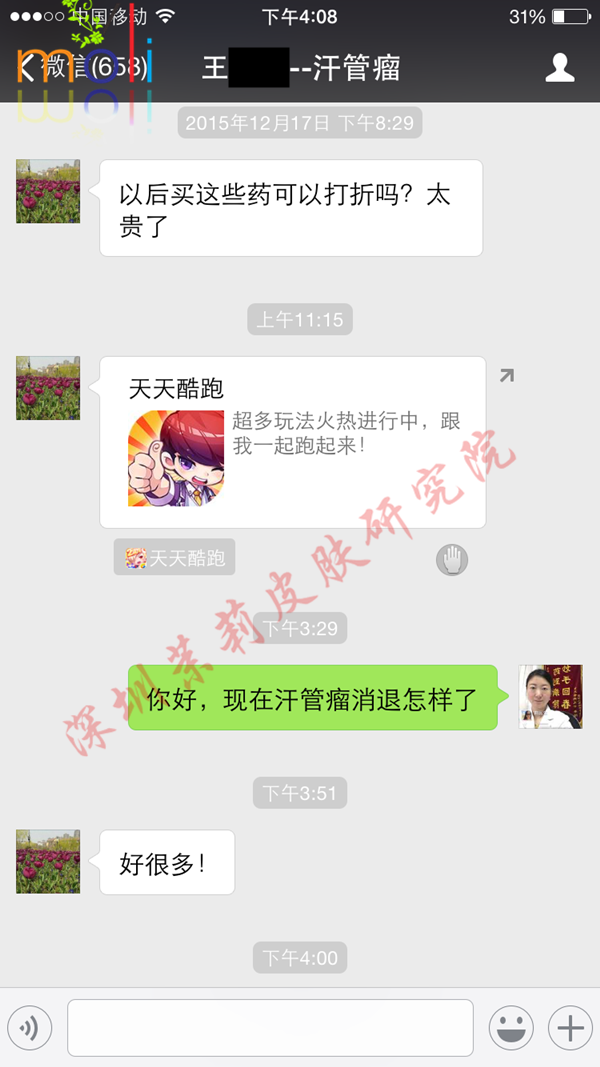
Task: Tap the 天天酷跑 source label
Action: coord(175,559)
